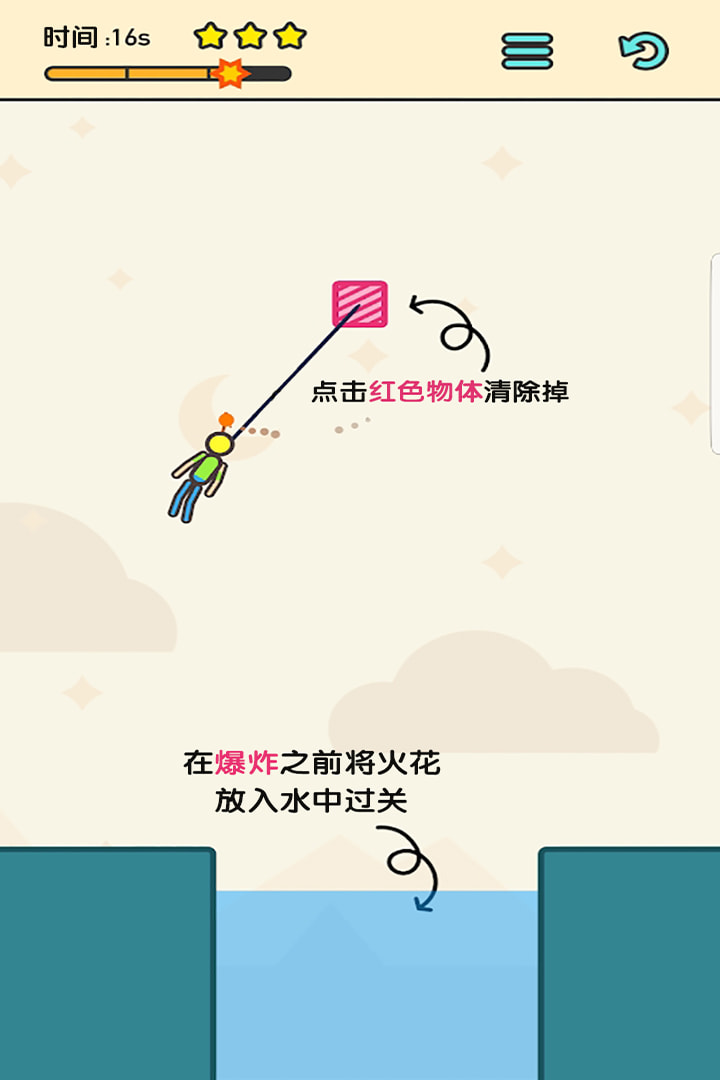Viewport: 720px width, 1080px height.
Task: Tap the restart level icon
Action: (x=643, y=47)
